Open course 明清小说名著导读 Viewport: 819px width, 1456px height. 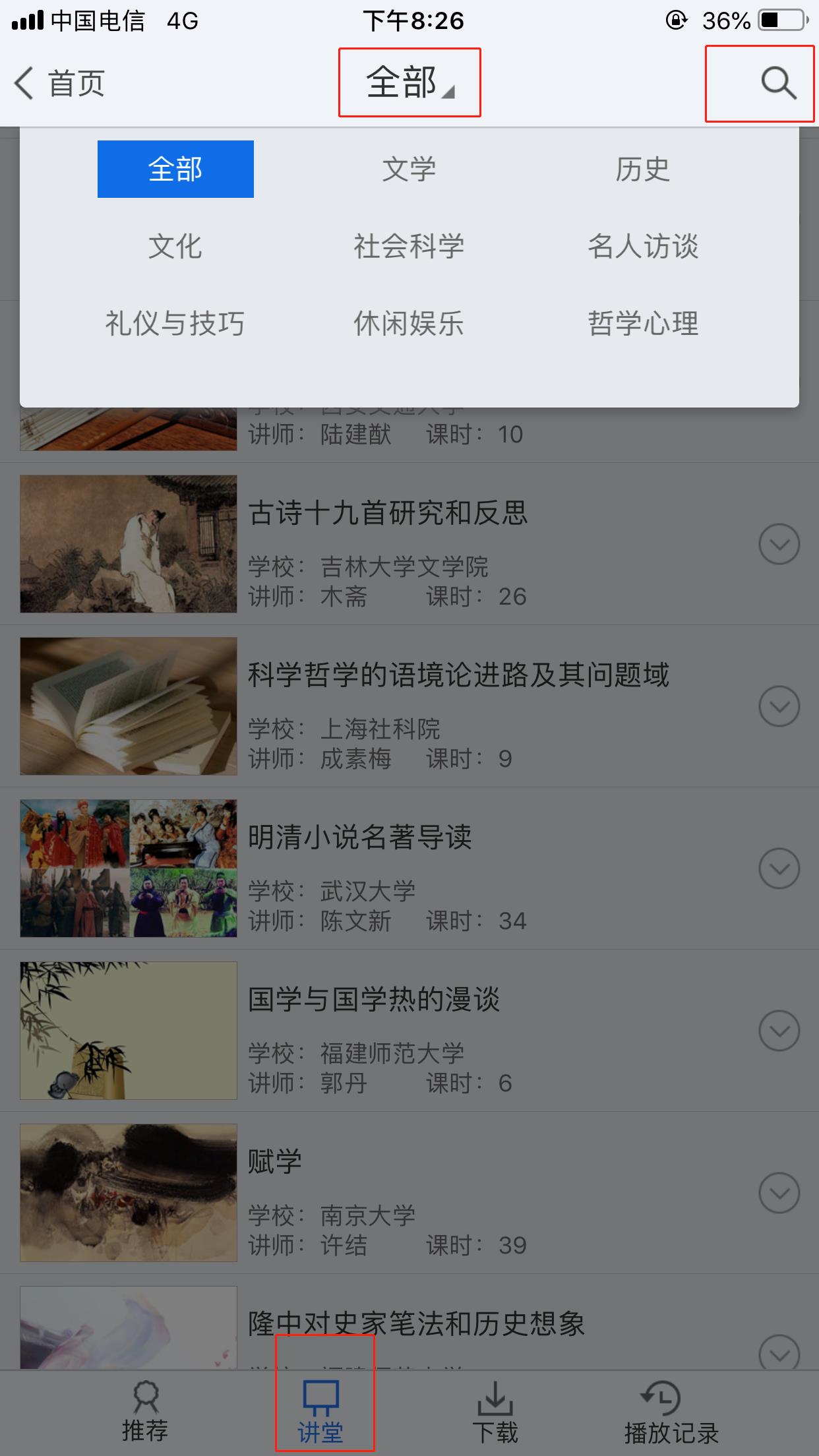pyautogui.click(x=360, y=837)
